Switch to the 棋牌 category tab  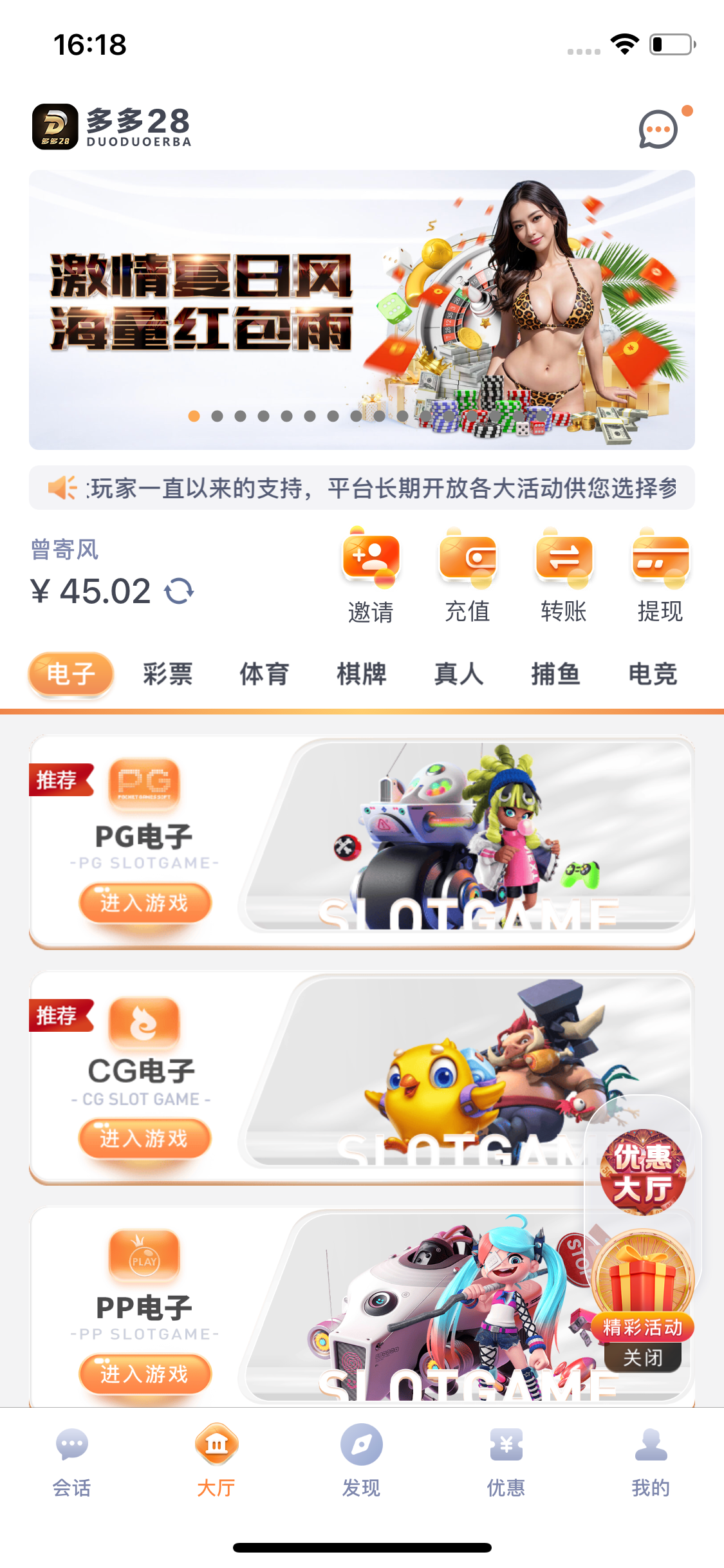pyautogui.click(x=362, y=674)
